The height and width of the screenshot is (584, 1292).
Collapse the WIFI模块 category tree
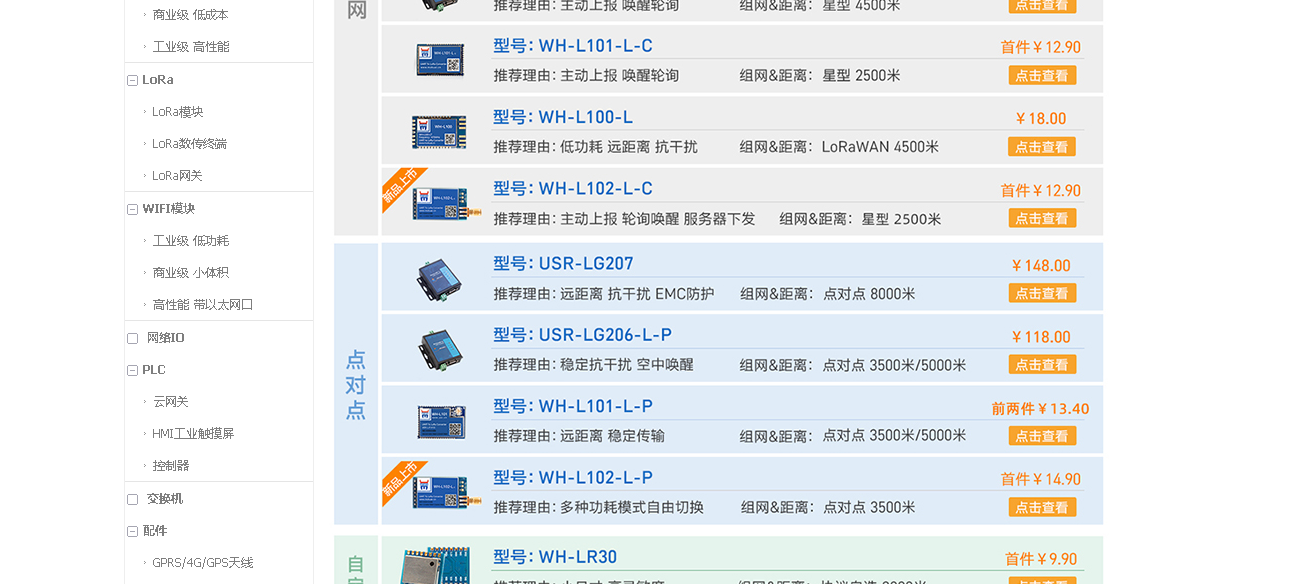[132, 209]
